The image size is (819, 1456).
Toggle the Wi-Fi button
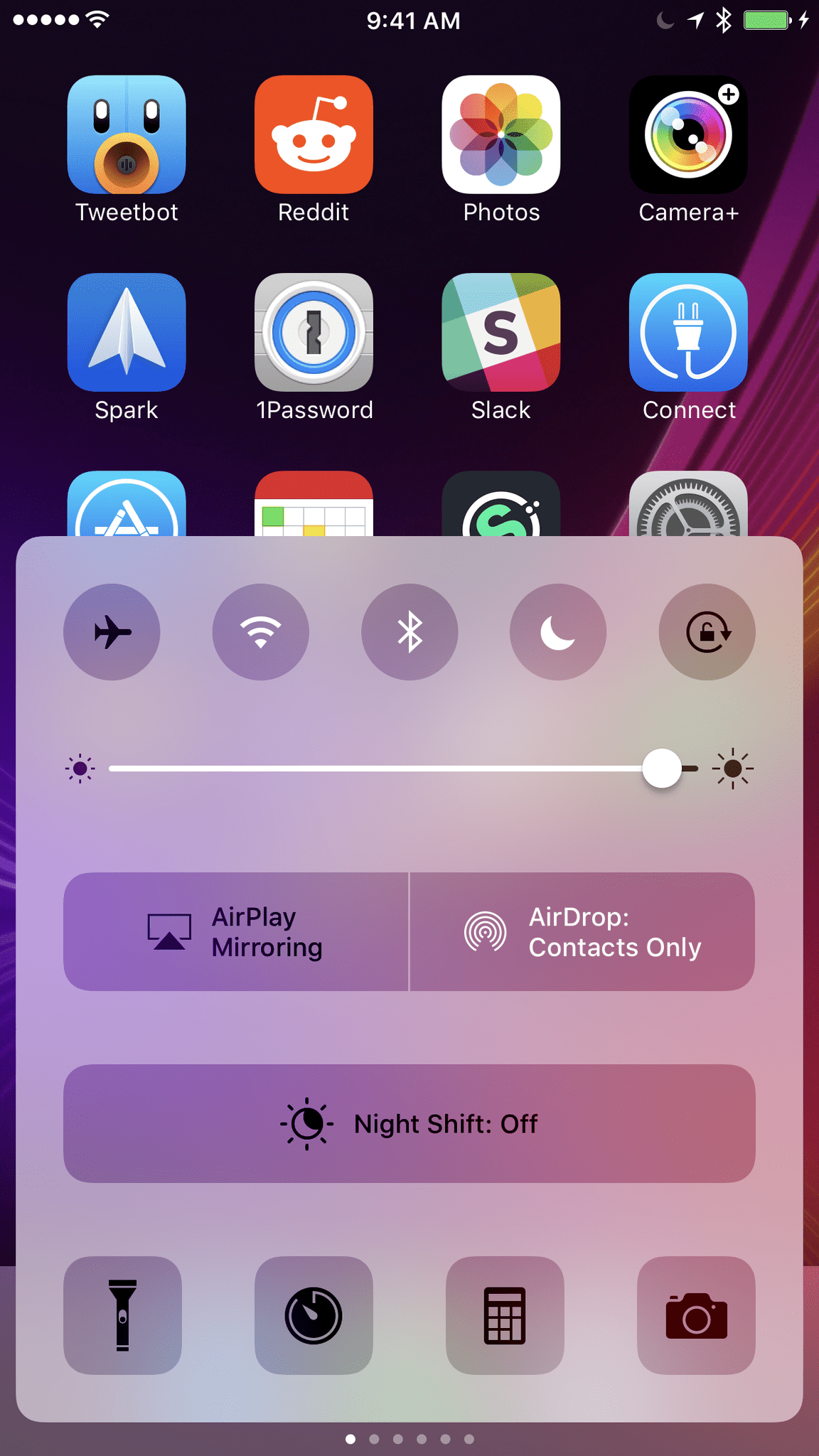[260, 632]
